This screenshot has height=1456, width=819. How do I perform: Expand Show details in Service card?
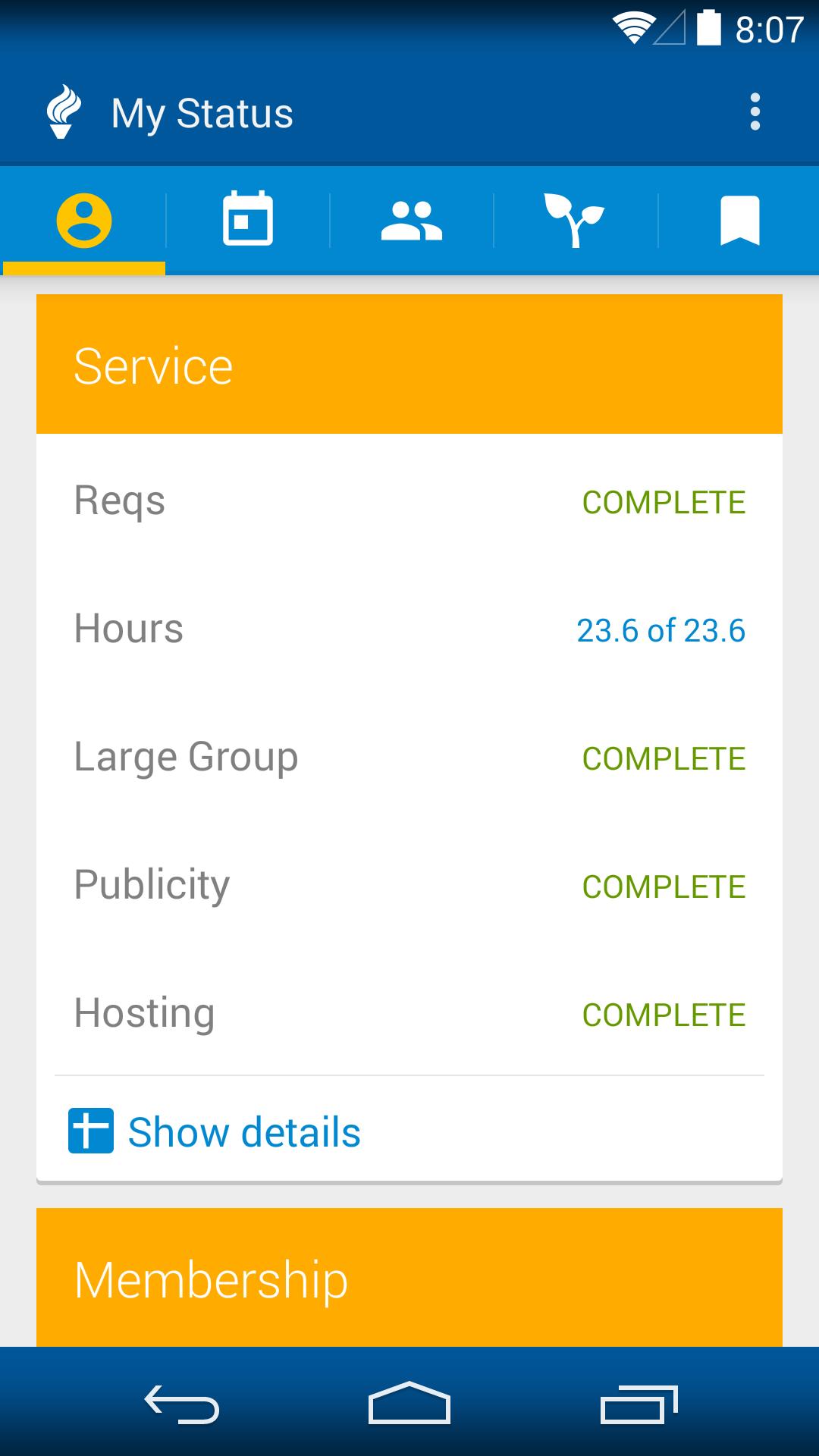click(215, 1131)
